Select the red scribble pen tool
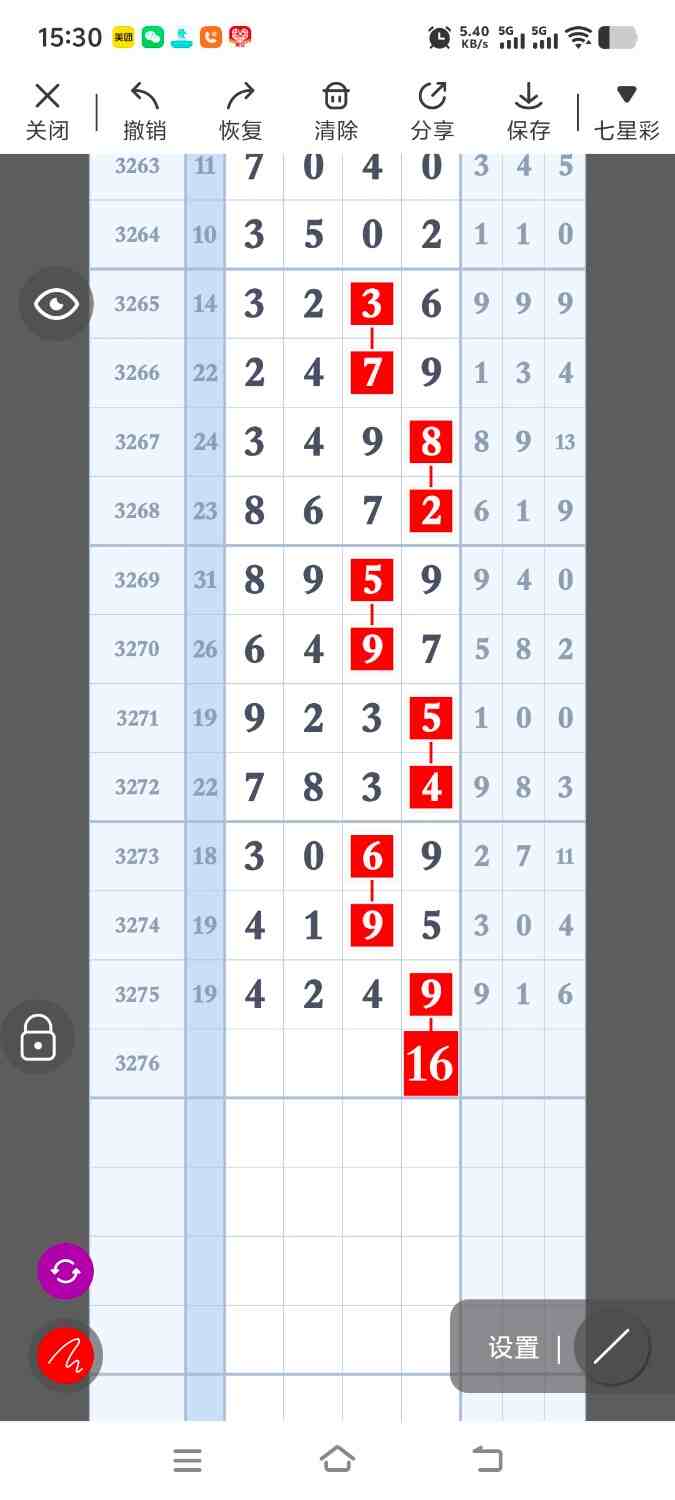Image resolution: width=675 pixels, height=1500 pixels. point(65,1355)
